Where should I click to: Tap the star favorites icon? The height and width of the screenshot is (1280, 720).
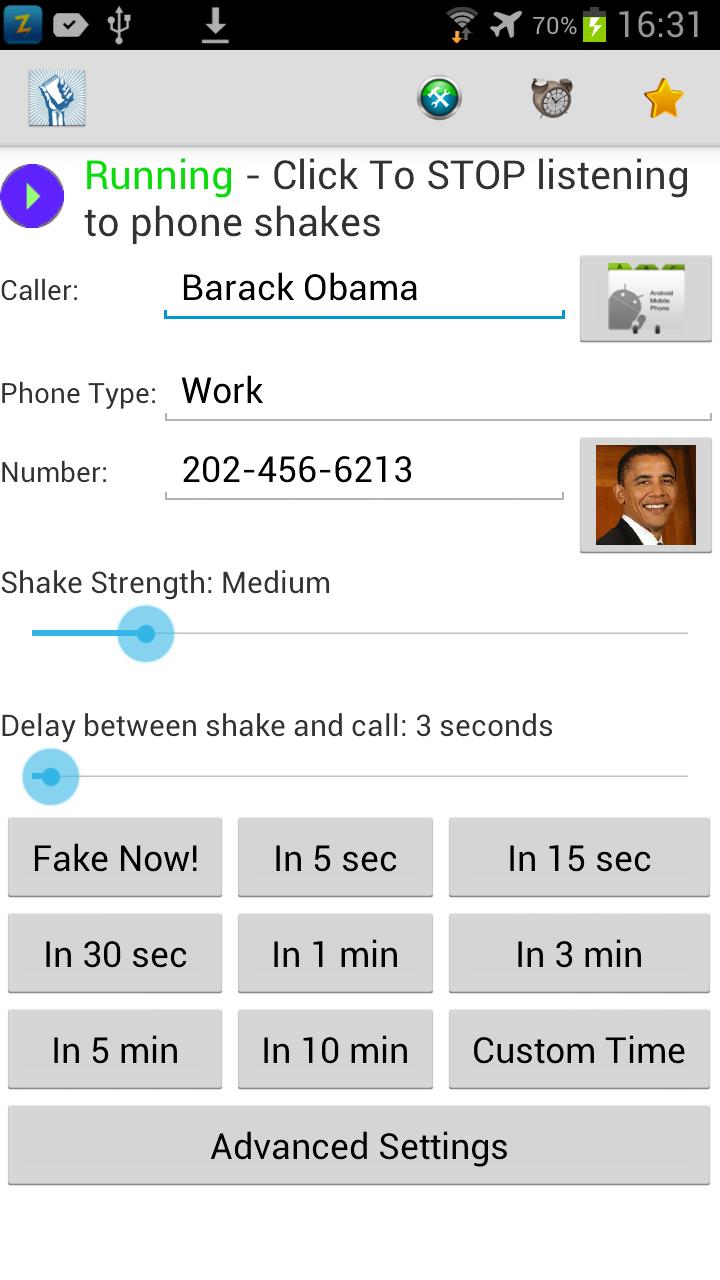tap(663, 98)
